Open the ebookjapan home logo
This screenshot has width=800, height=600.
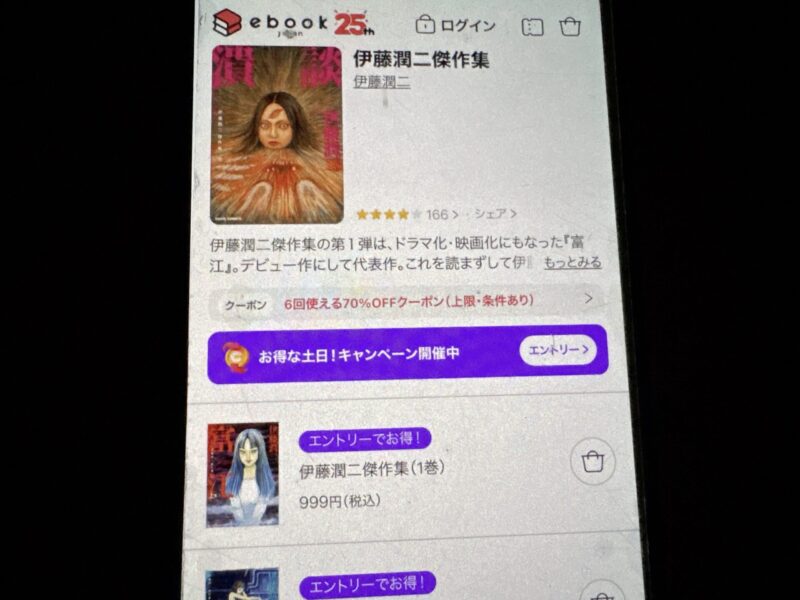click(270, 23)
